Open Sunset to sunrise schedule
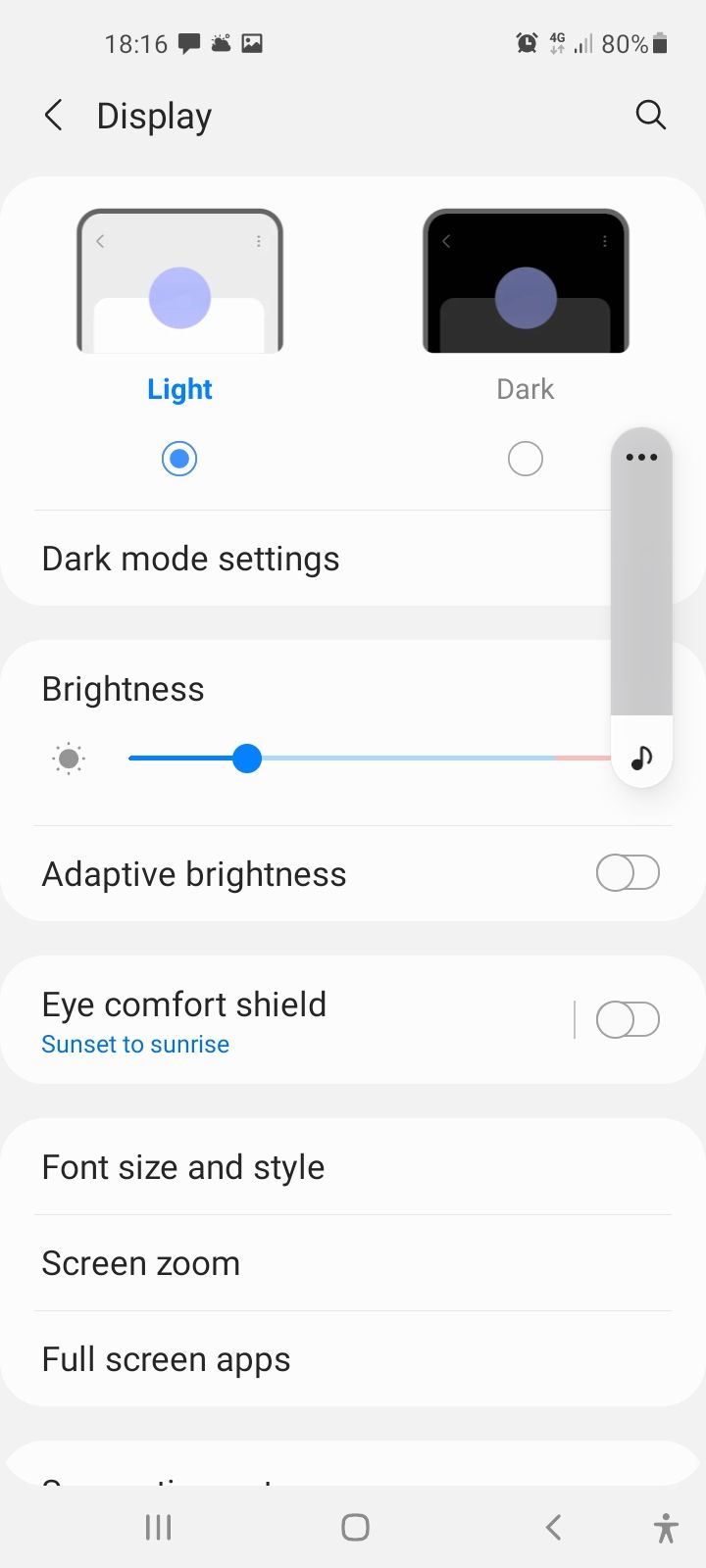 tap(134, 1044)
